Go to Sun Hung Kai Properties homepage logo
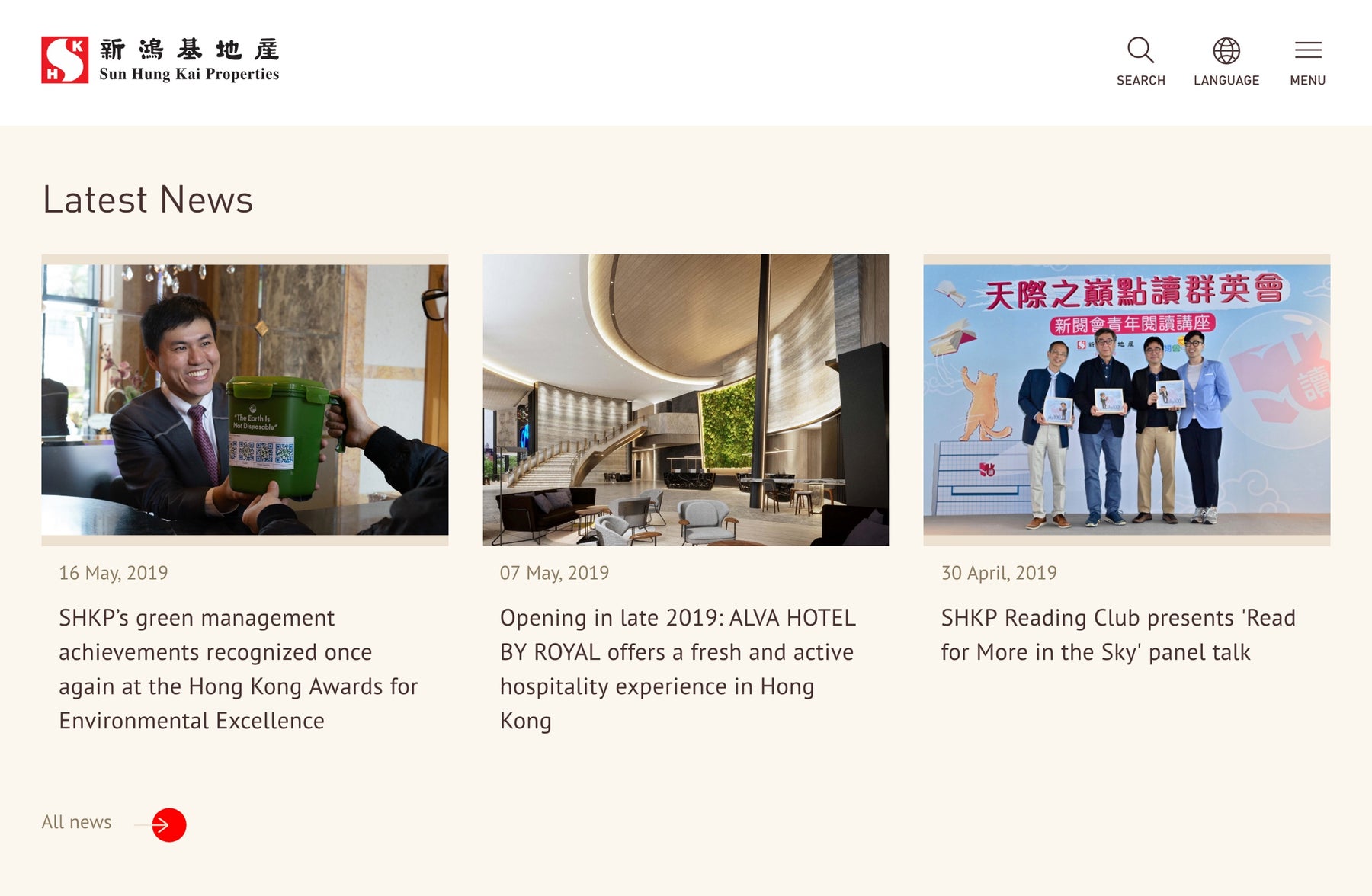Viewport: 1372px width, 896px height. [x=161, y=59]
